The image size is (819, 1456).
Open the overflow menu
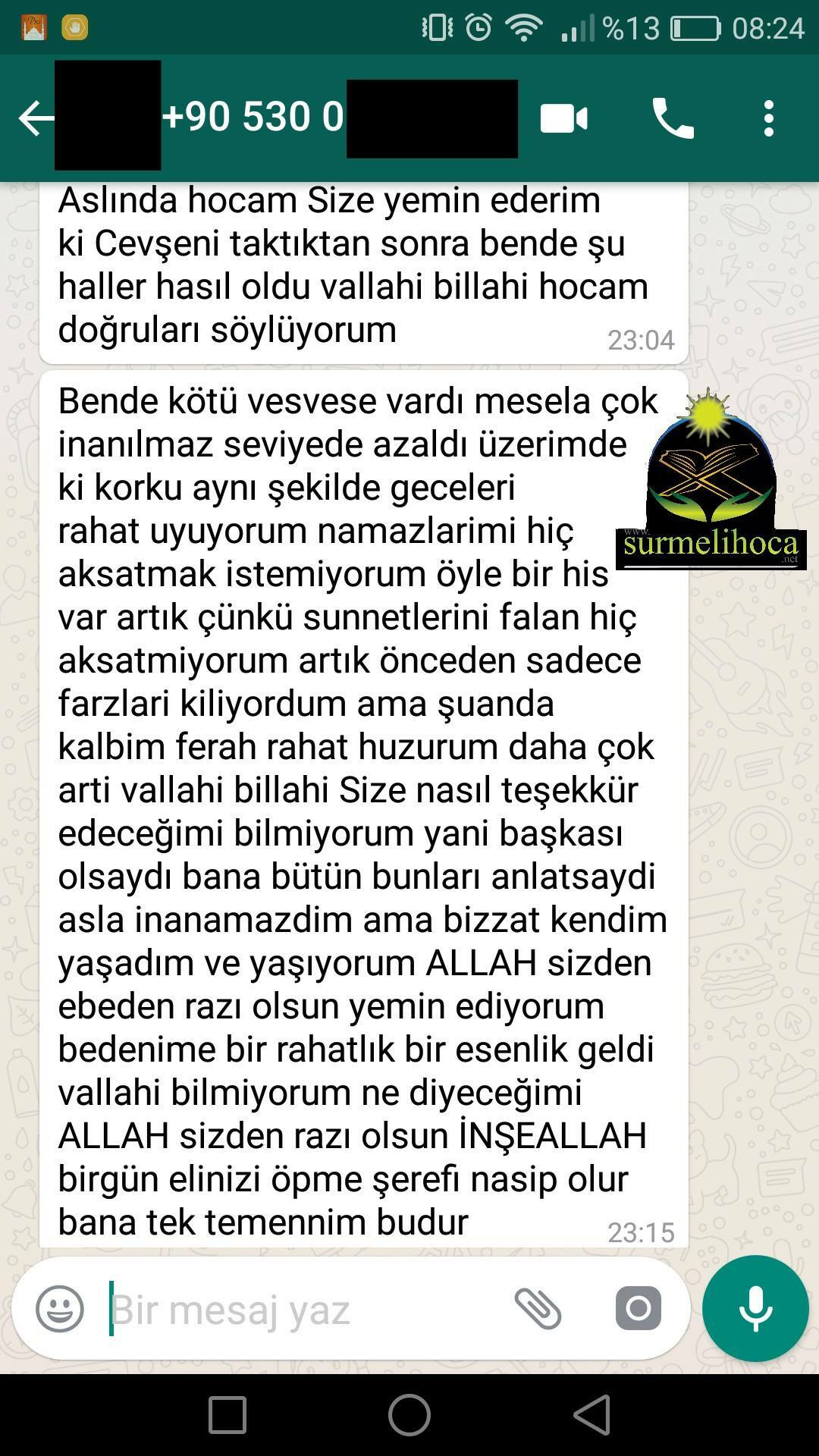pos(769,119)
